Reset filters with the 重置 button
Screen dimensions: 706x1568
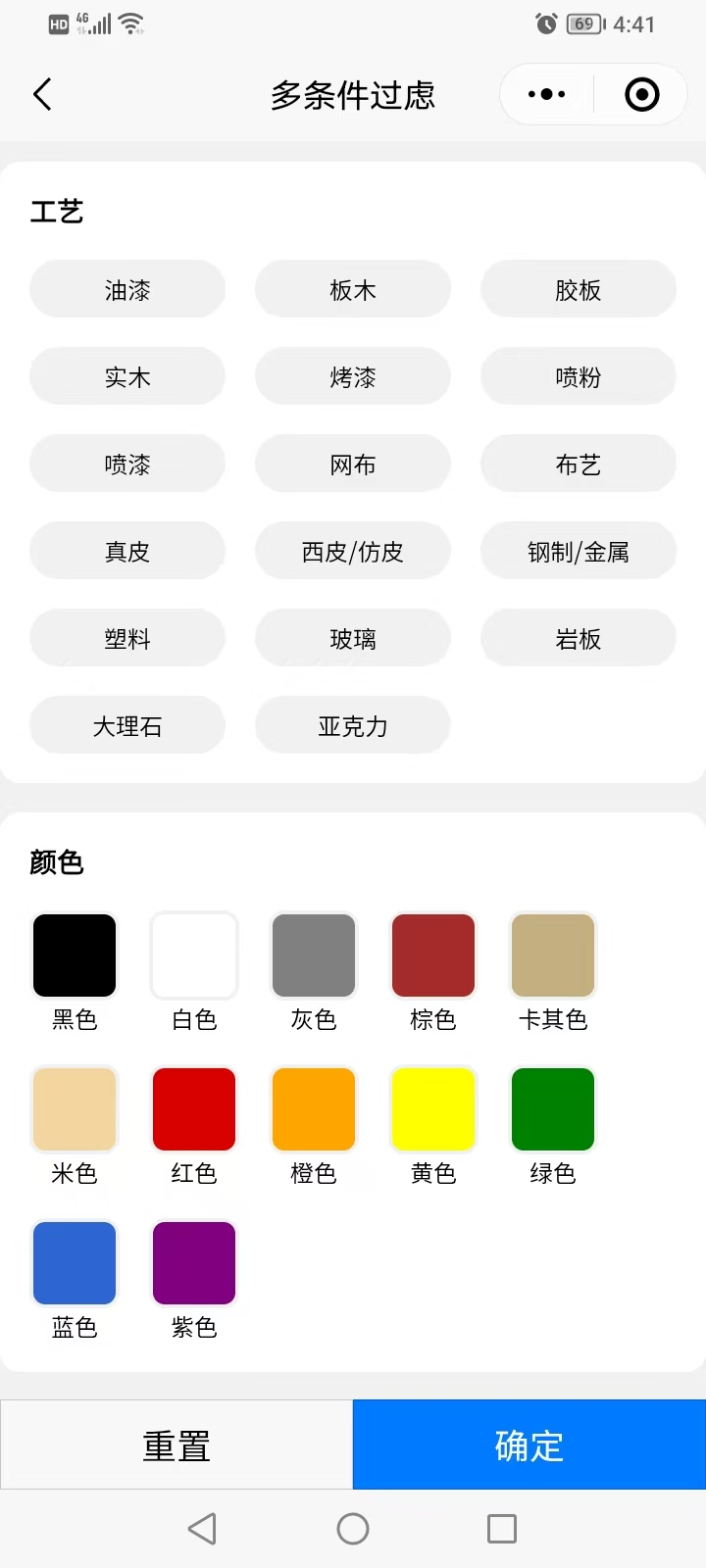pyautogui.click(x=176, y=1445)
